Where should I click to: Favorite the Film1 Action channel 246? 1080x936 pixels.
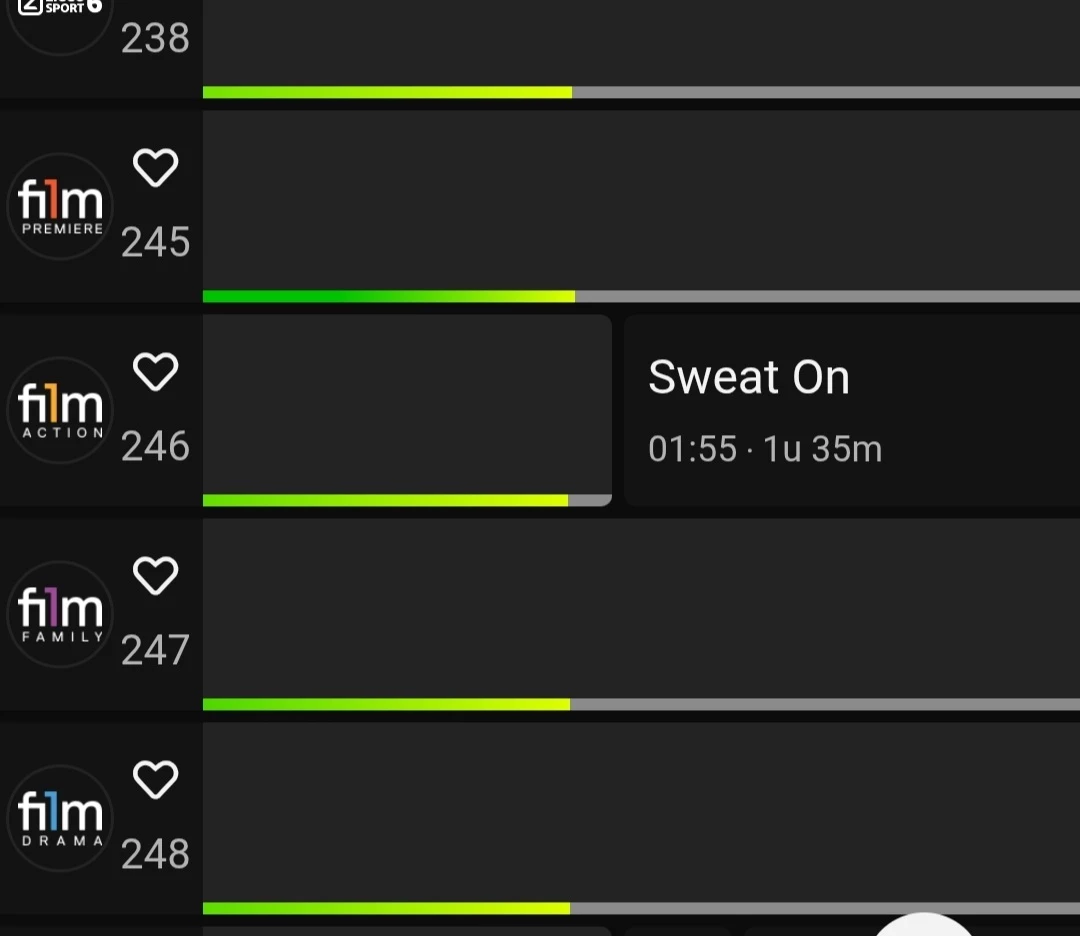(x=155, y=372)
